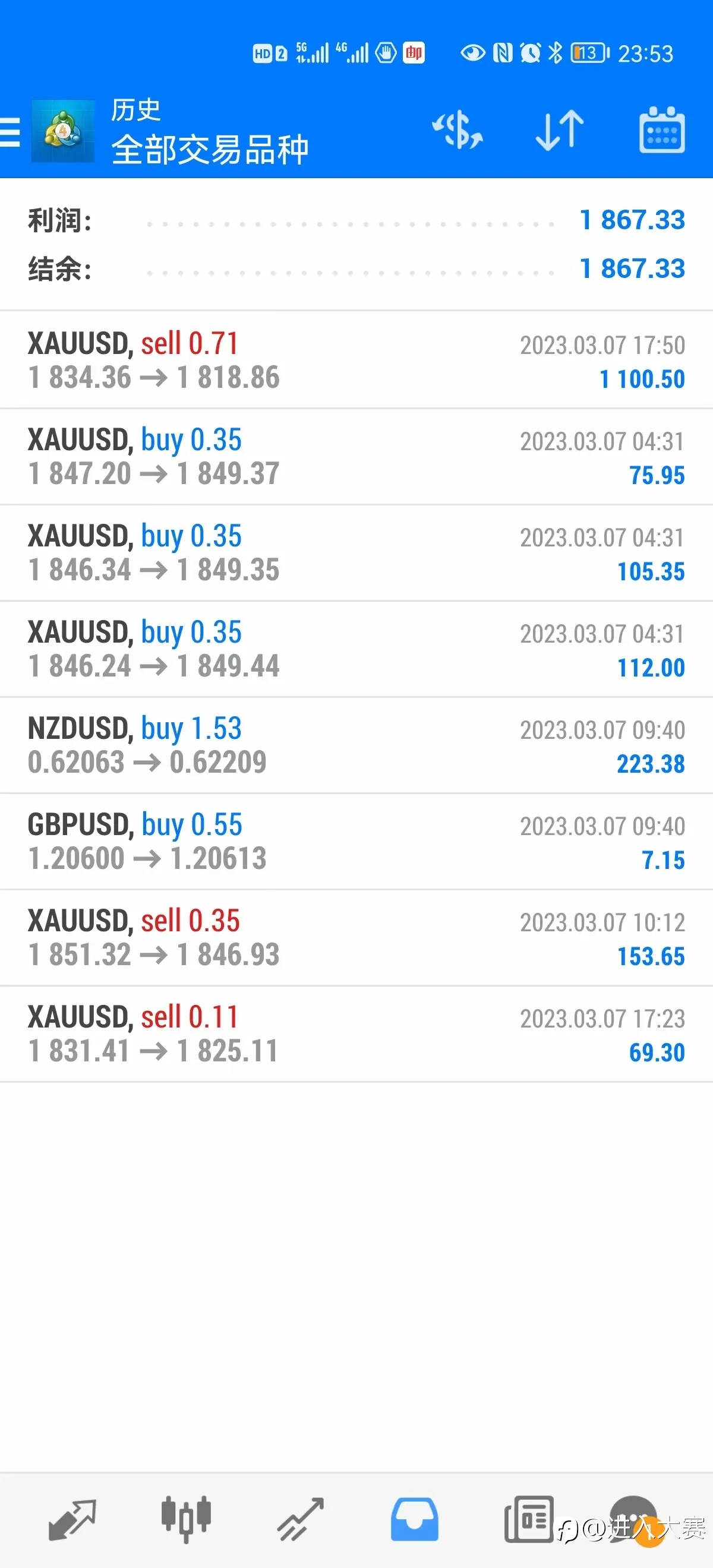Select the history inbox tab
This screenshot has width=713, height=1568.
point(414,1519)
